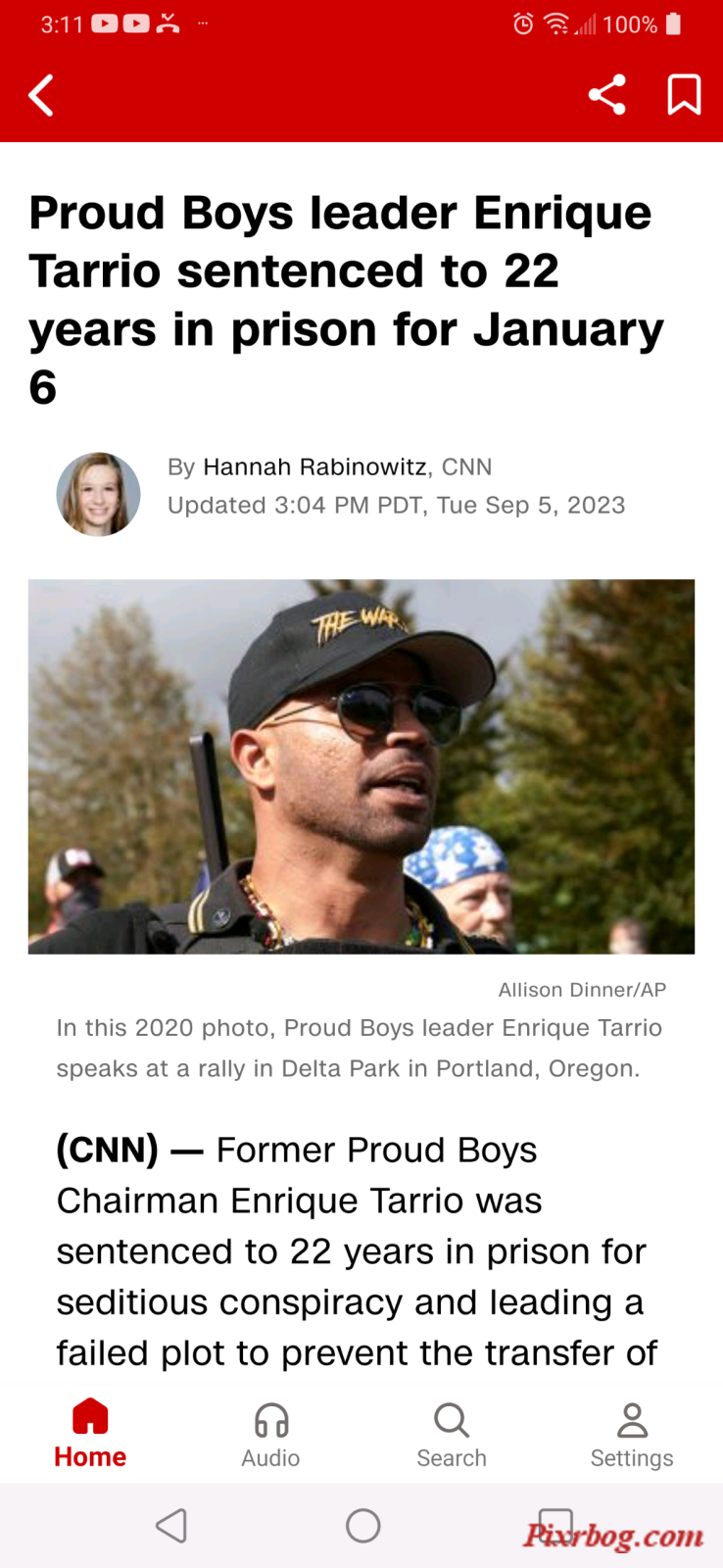Go back using the top arrow

[x=41, y=95]
